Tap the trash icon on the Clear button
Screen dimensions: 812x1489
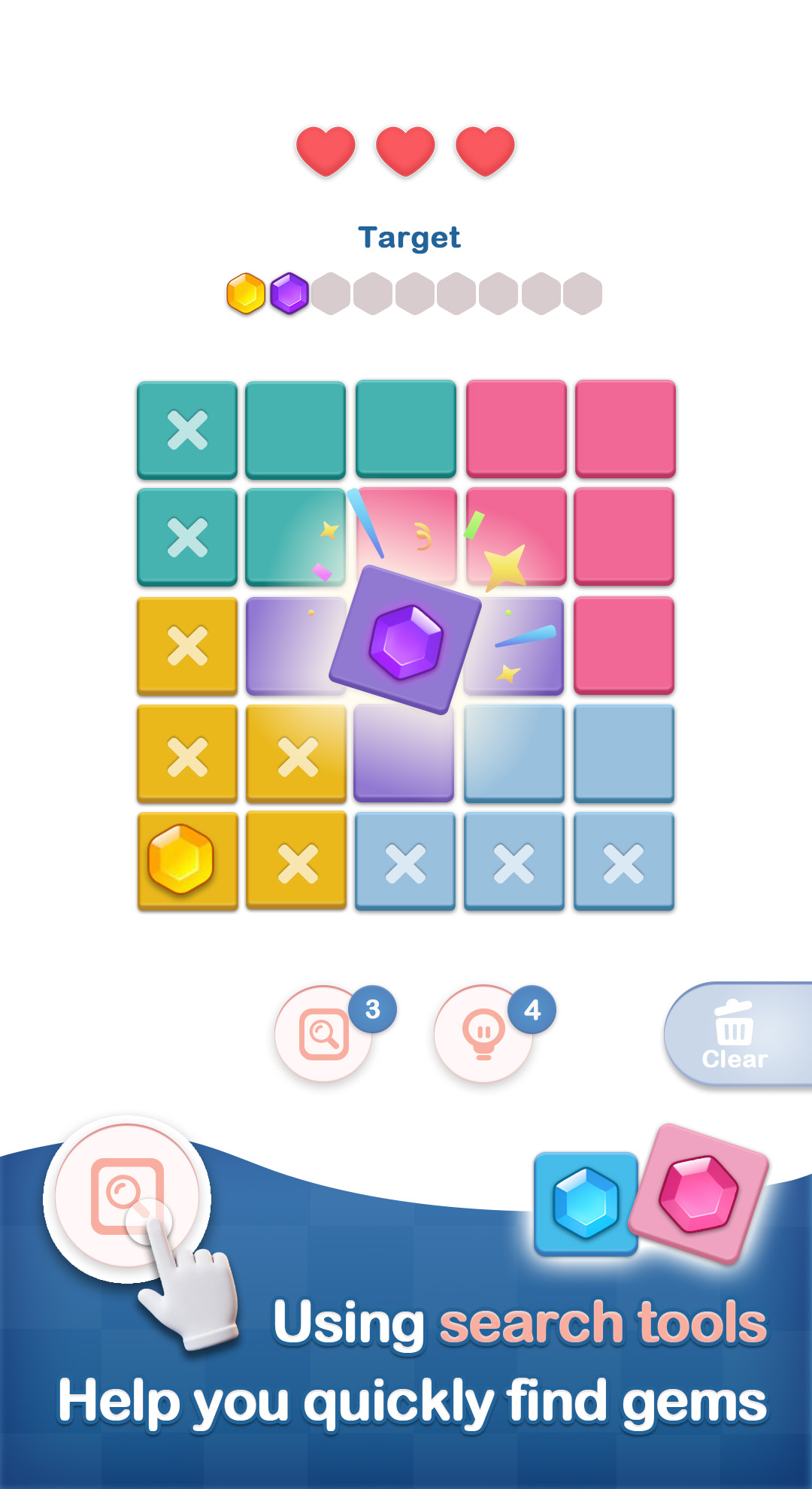pyautogui.click(x=735, y=1024)
